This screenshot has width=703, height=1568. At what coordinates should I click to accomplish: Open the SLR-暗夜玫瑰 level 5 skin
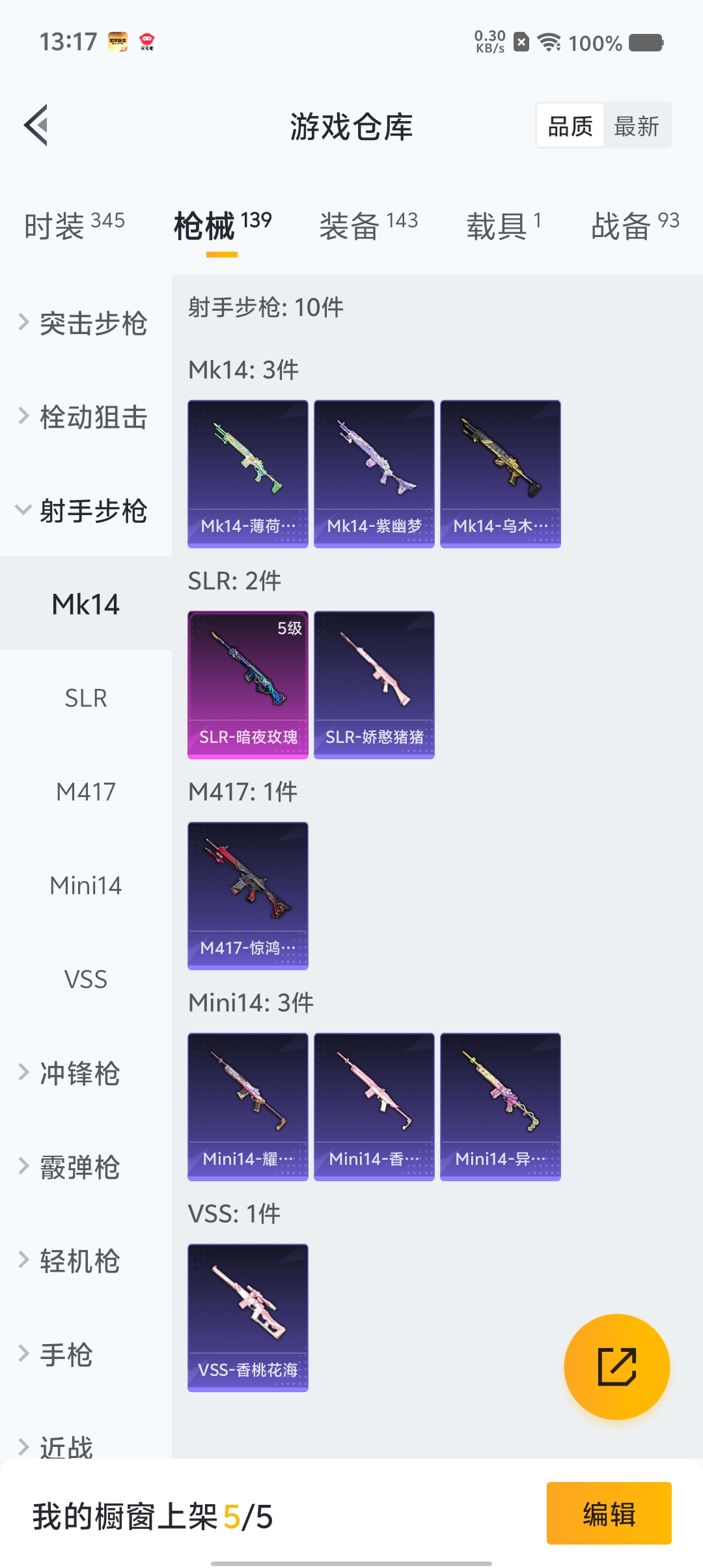point(247,684)
